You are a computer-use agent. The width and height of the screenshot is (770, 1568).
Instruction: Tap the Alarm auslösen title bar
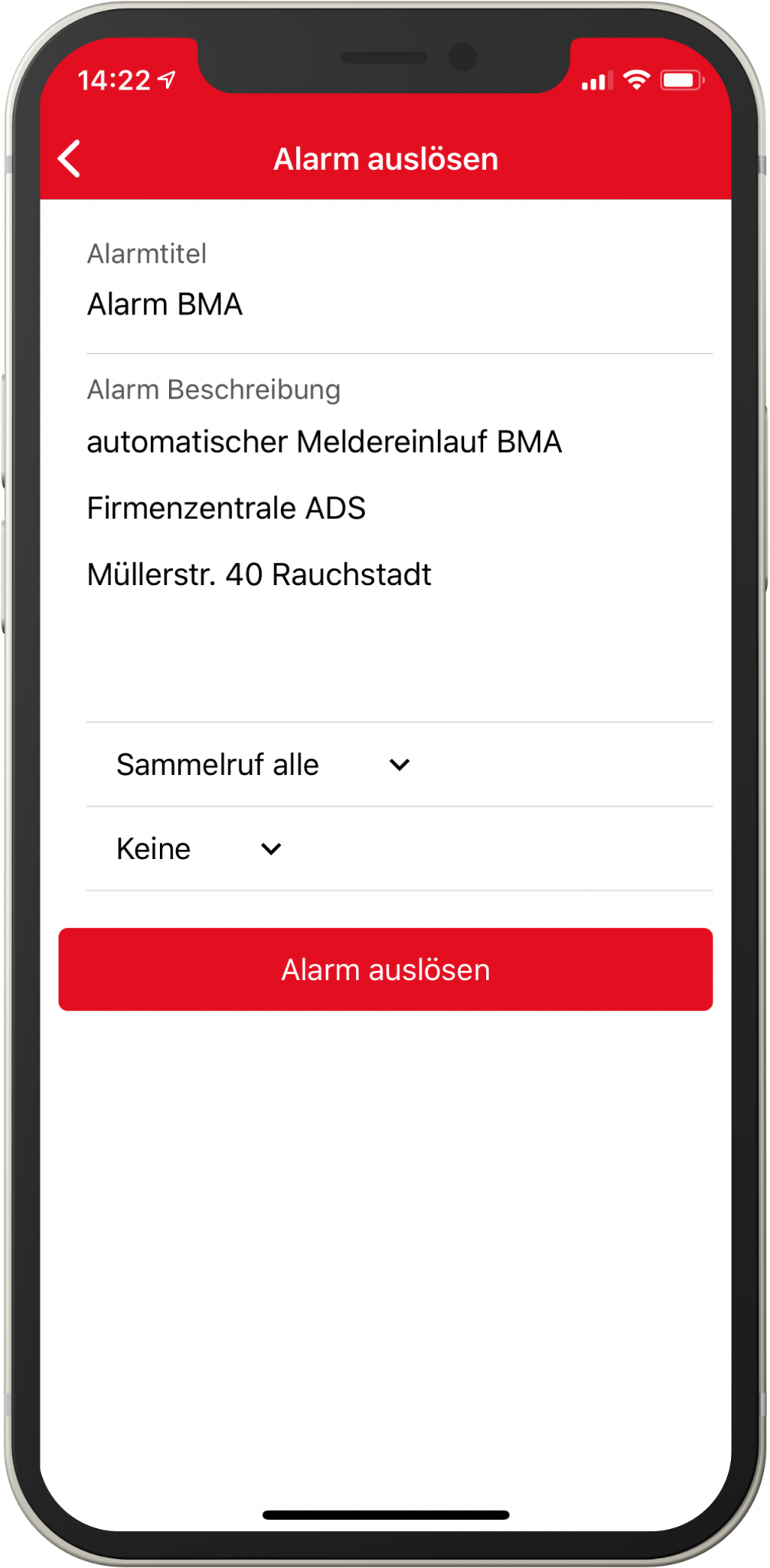pyautogui.click(x=385, y=158)
